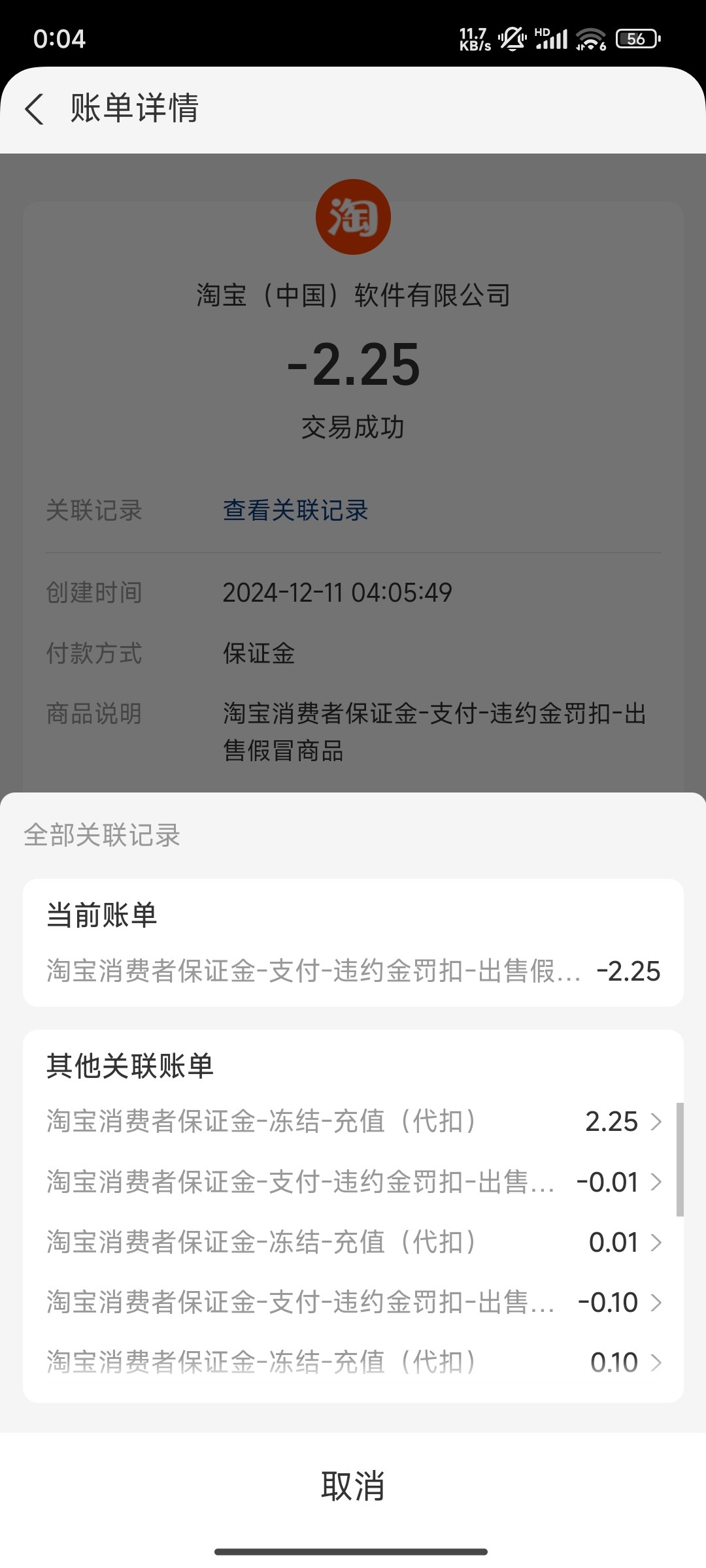Open the 2.25 冻结-充值（代扣） record

point(354,1121)
